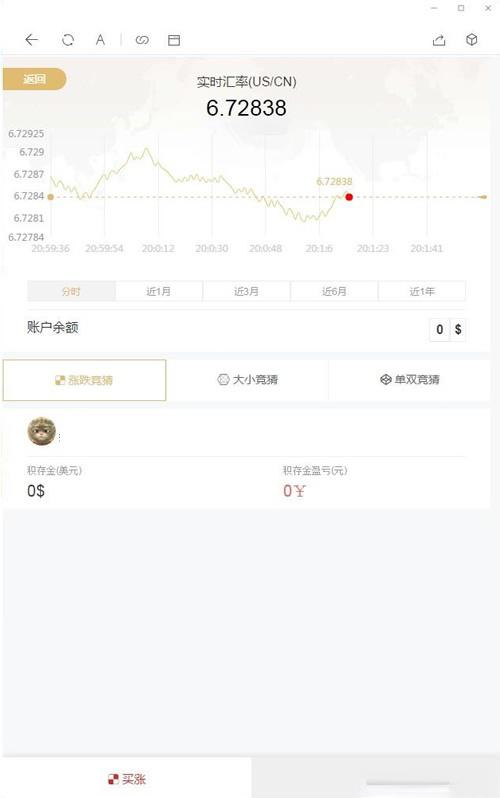
Task: Go back with the toolbar arrow
Action: [x=32, y=40]
